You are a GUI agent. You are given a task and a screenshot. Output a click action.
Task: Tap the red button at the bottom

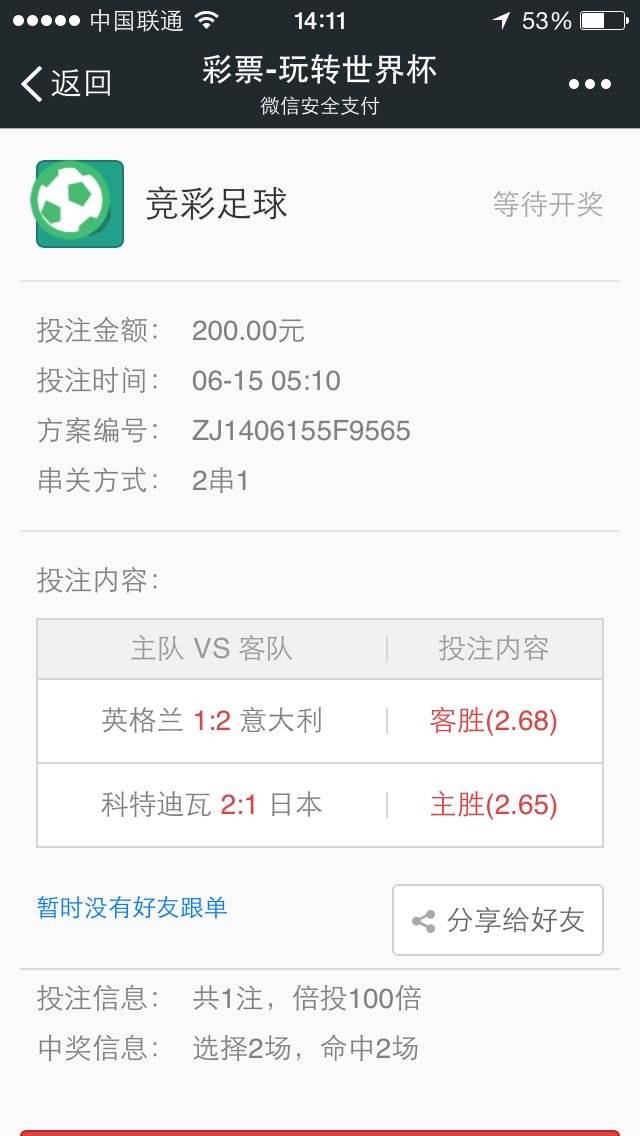click(320, 1131)
